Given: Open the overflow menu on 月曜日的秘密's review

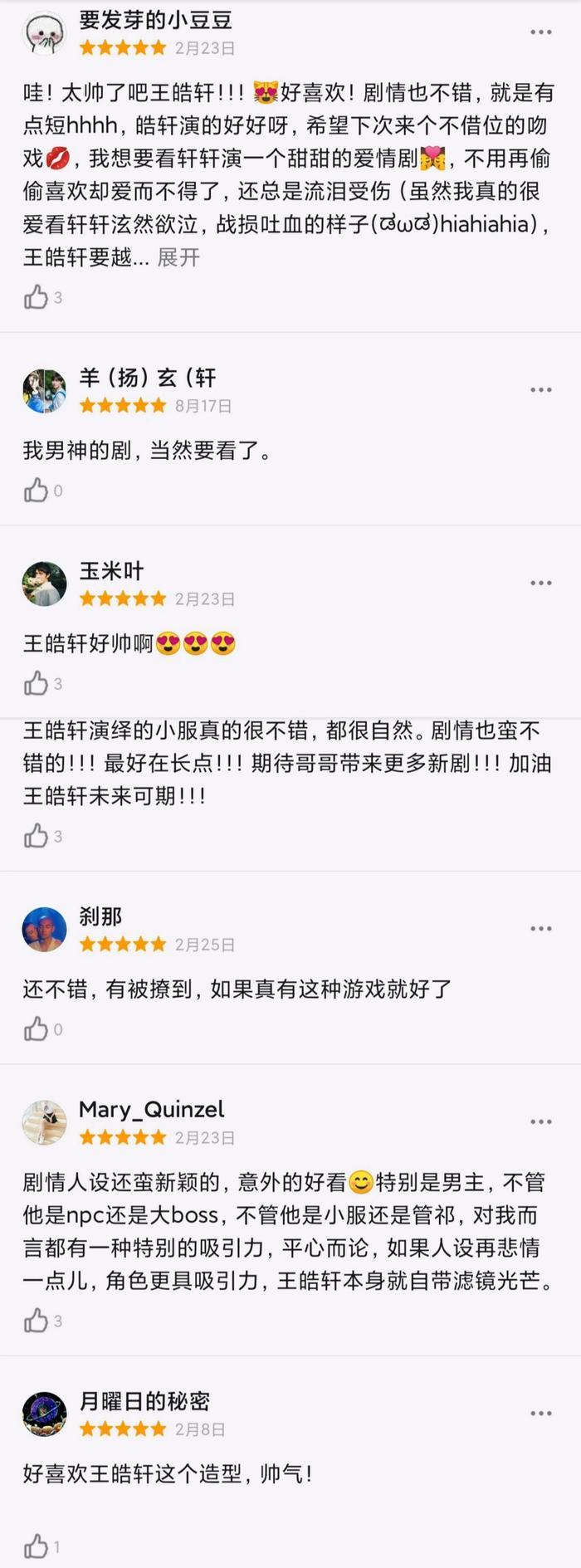Looking at the screenshot, I should click(541, 1414).
